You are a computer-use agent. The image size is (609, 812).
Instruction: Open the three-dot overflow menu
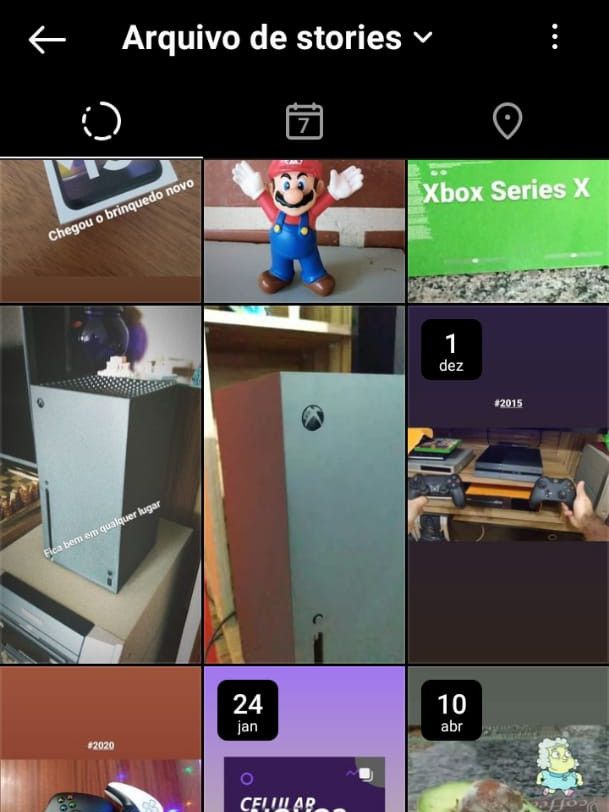(x=555, y=38)
